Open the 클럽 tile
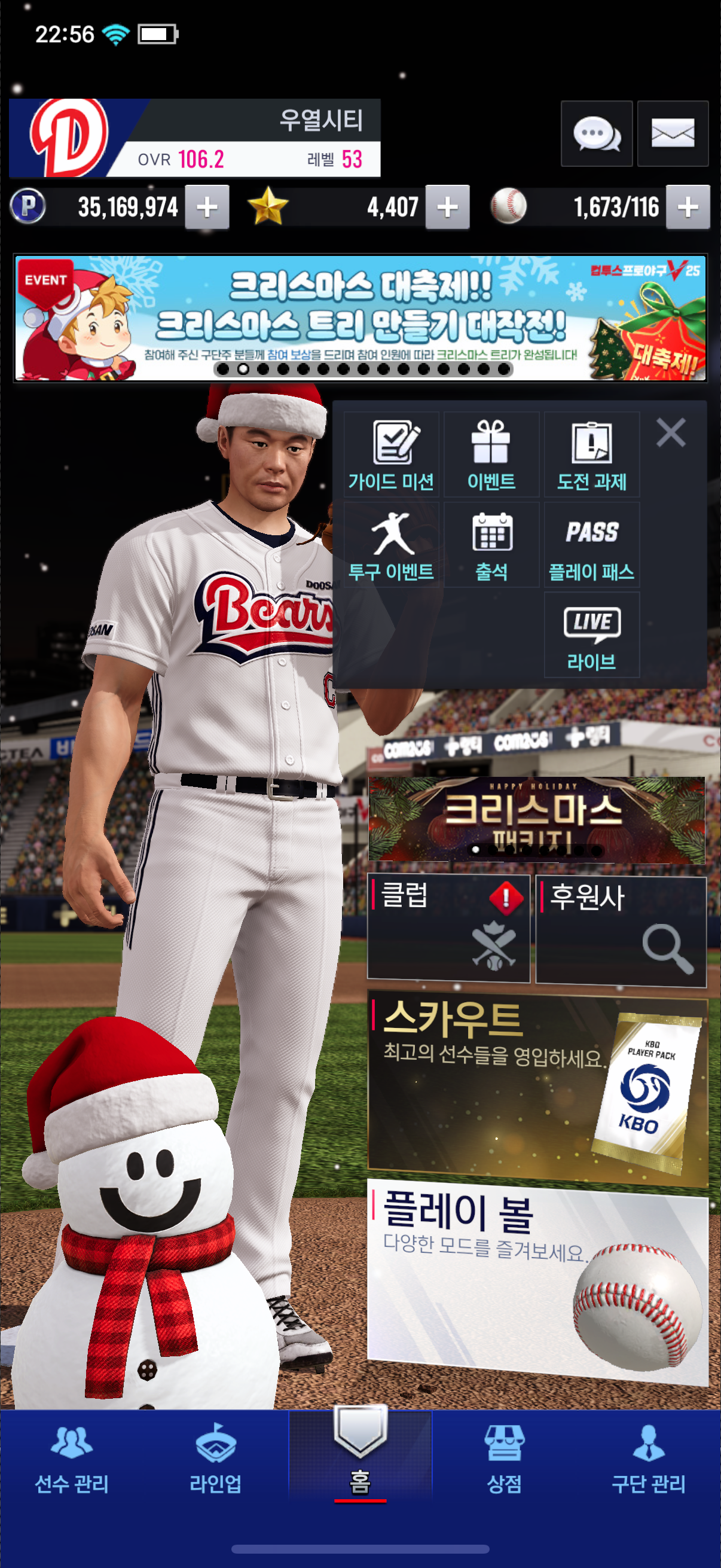 [x=448, y=928]
